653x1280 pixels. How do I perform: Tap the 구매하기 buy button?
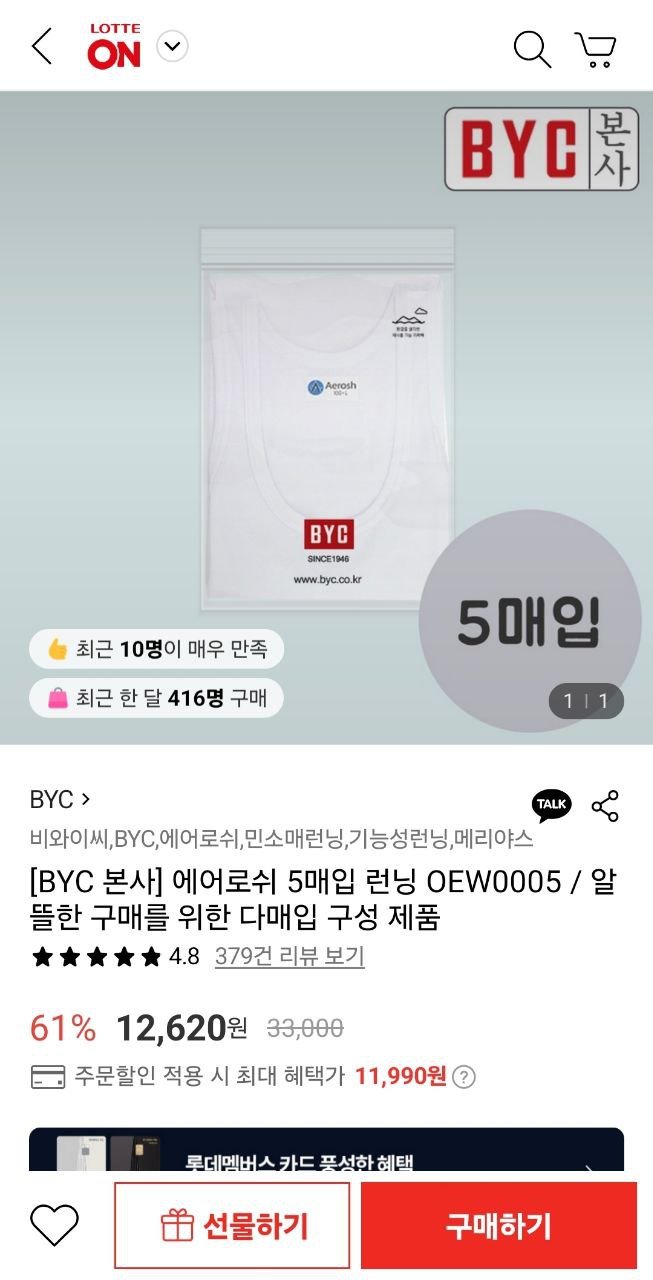[498, 1225]
